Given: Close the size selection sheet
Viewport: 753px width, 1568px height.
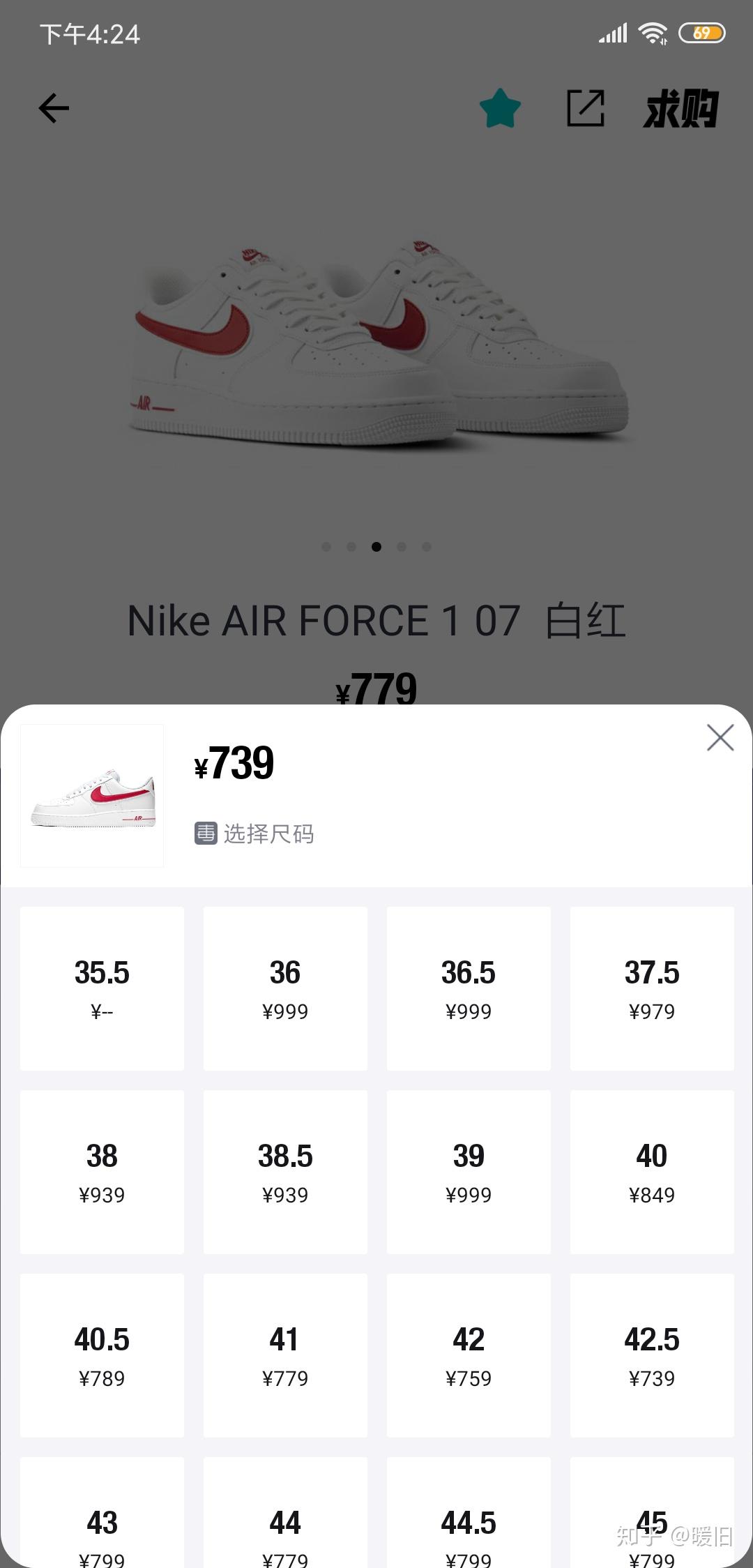Looking at the screenshot, I should point(720,737).
